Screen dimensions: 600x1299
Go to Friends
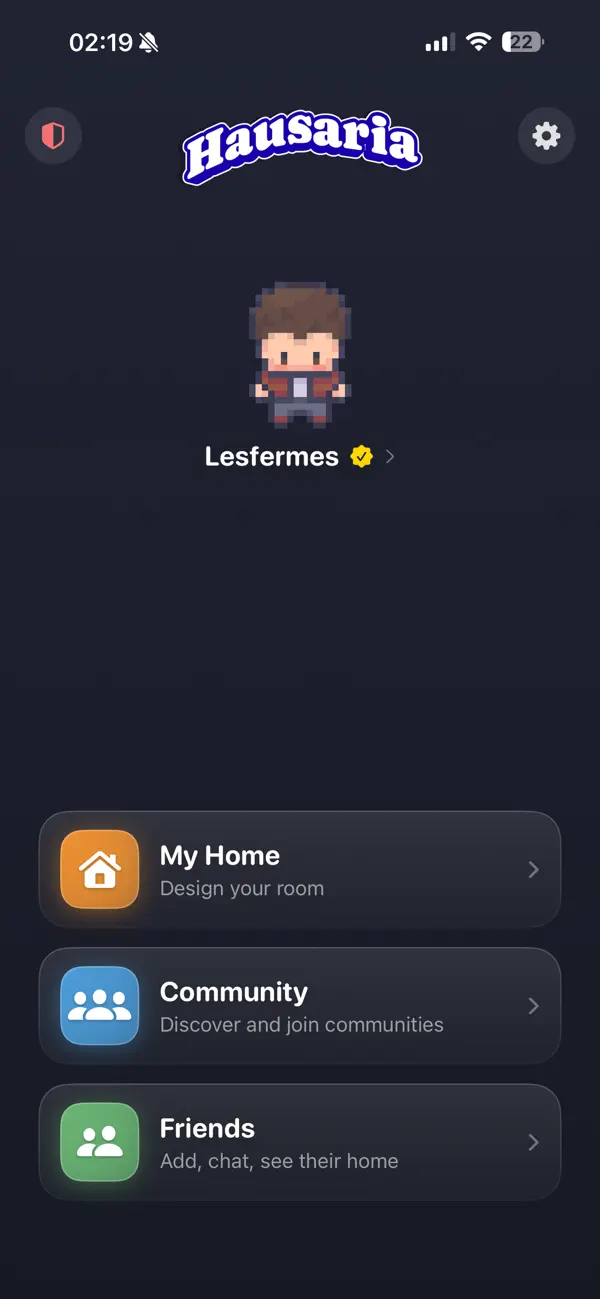300,1142
